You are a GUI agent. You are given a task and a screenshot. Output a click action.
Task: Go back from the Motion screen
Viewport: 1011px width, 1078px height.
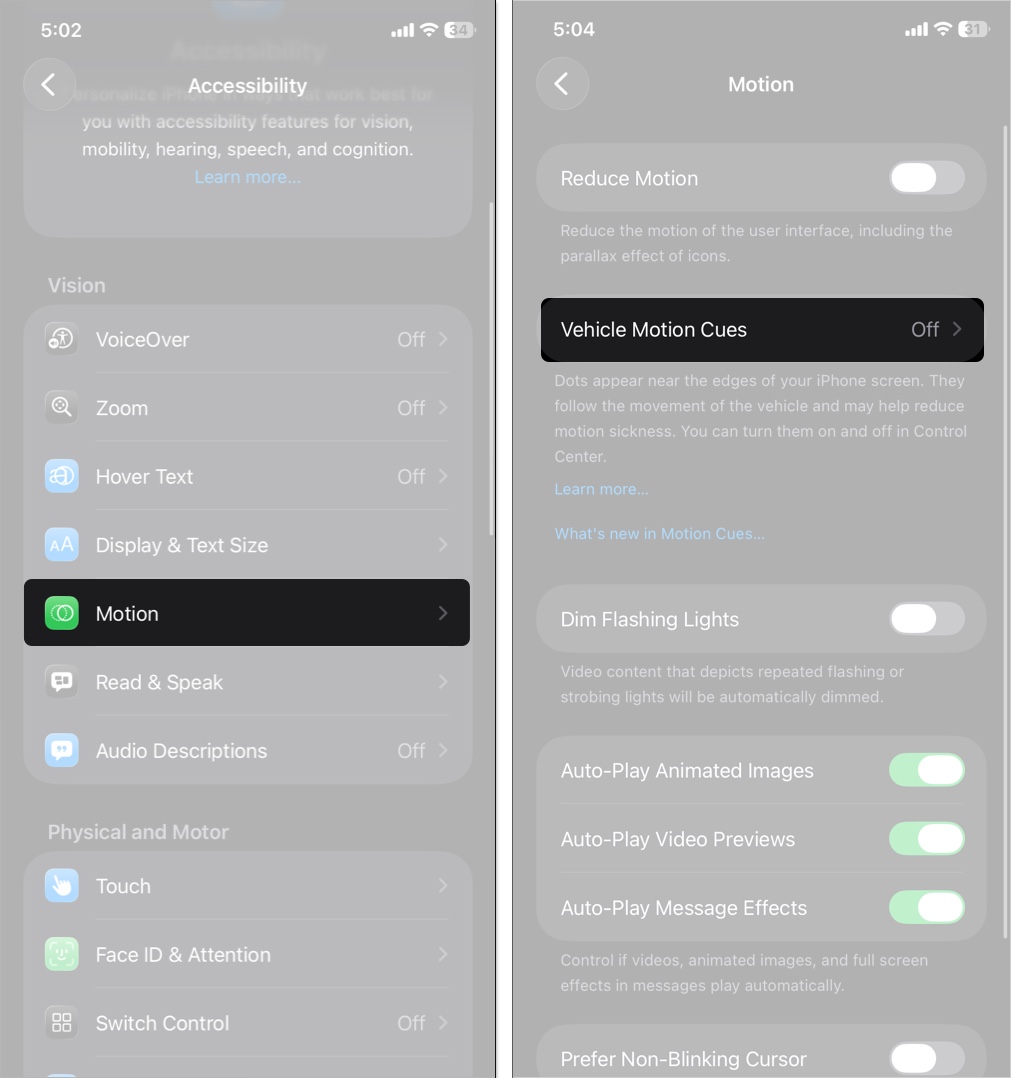tap(562, 85)
